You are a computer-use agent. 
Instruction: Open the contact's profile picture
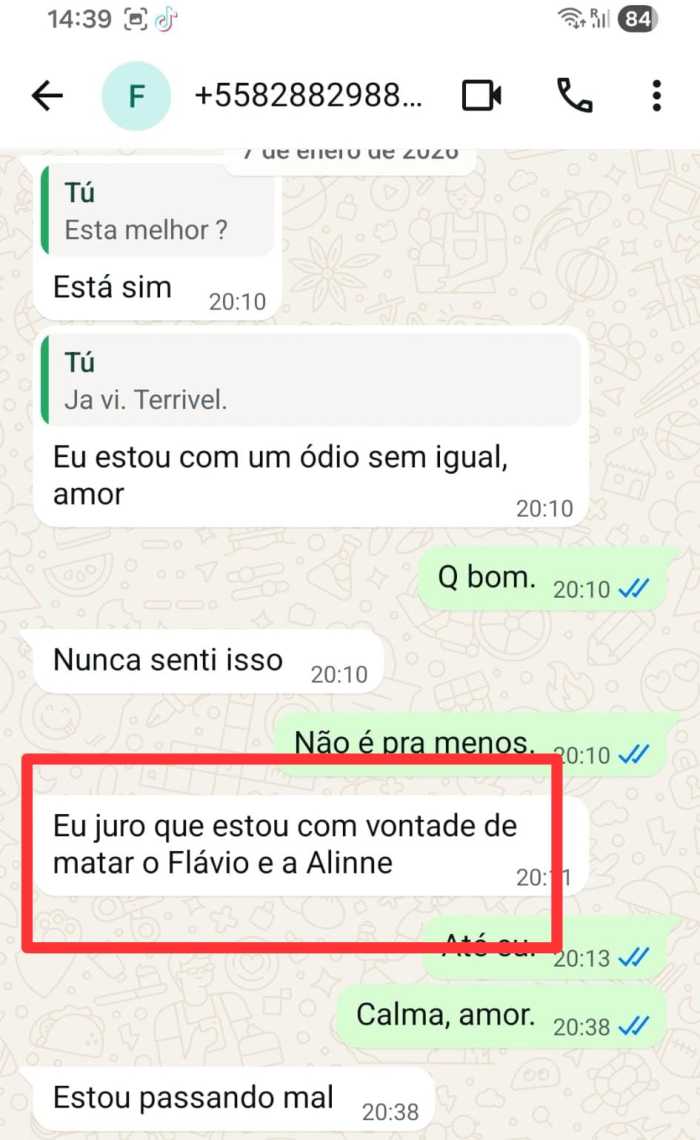point(136,96)
